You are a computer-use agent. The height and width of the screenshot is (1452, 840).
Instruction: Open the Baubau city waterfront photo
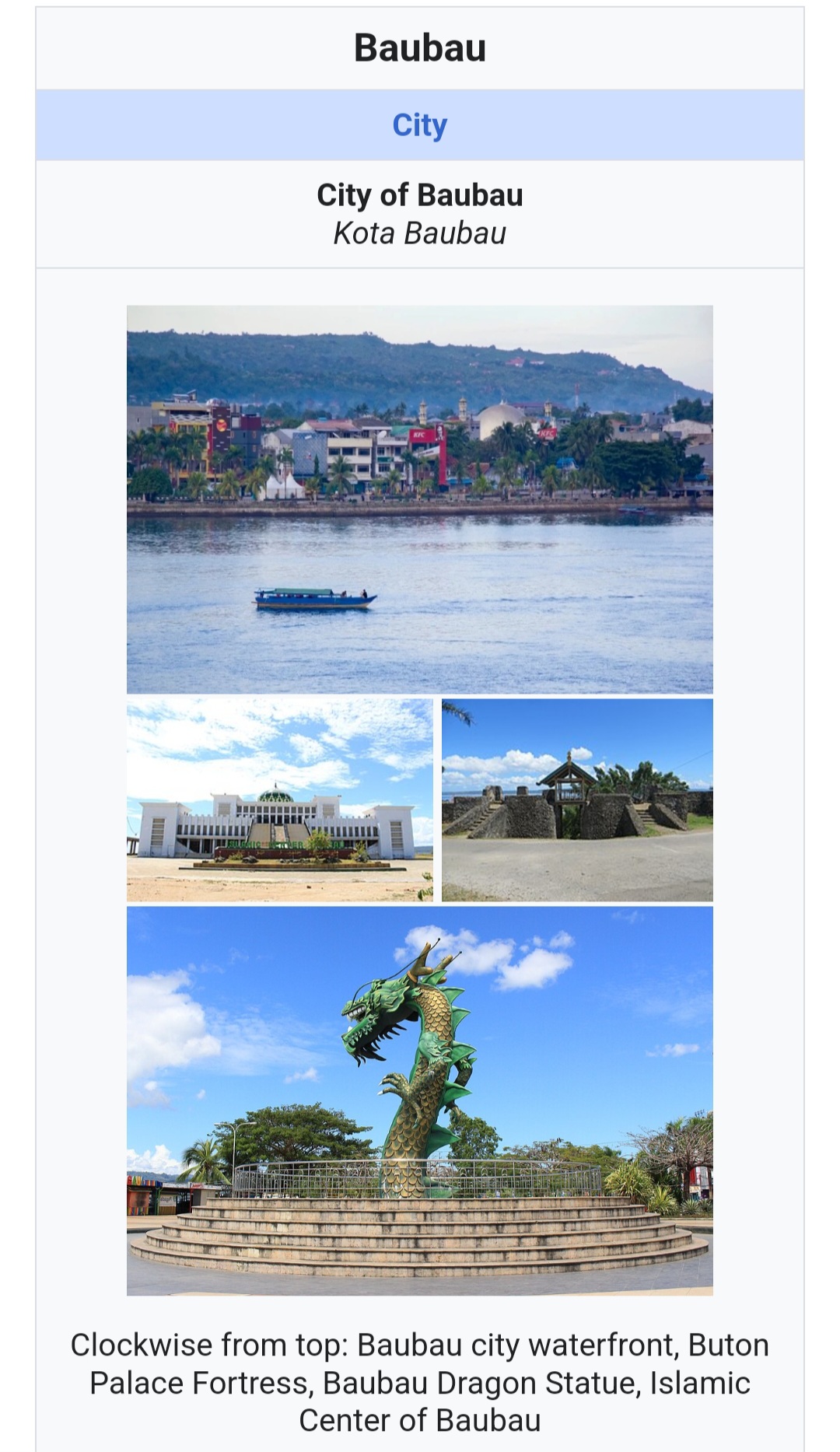[x=419, y=499]
